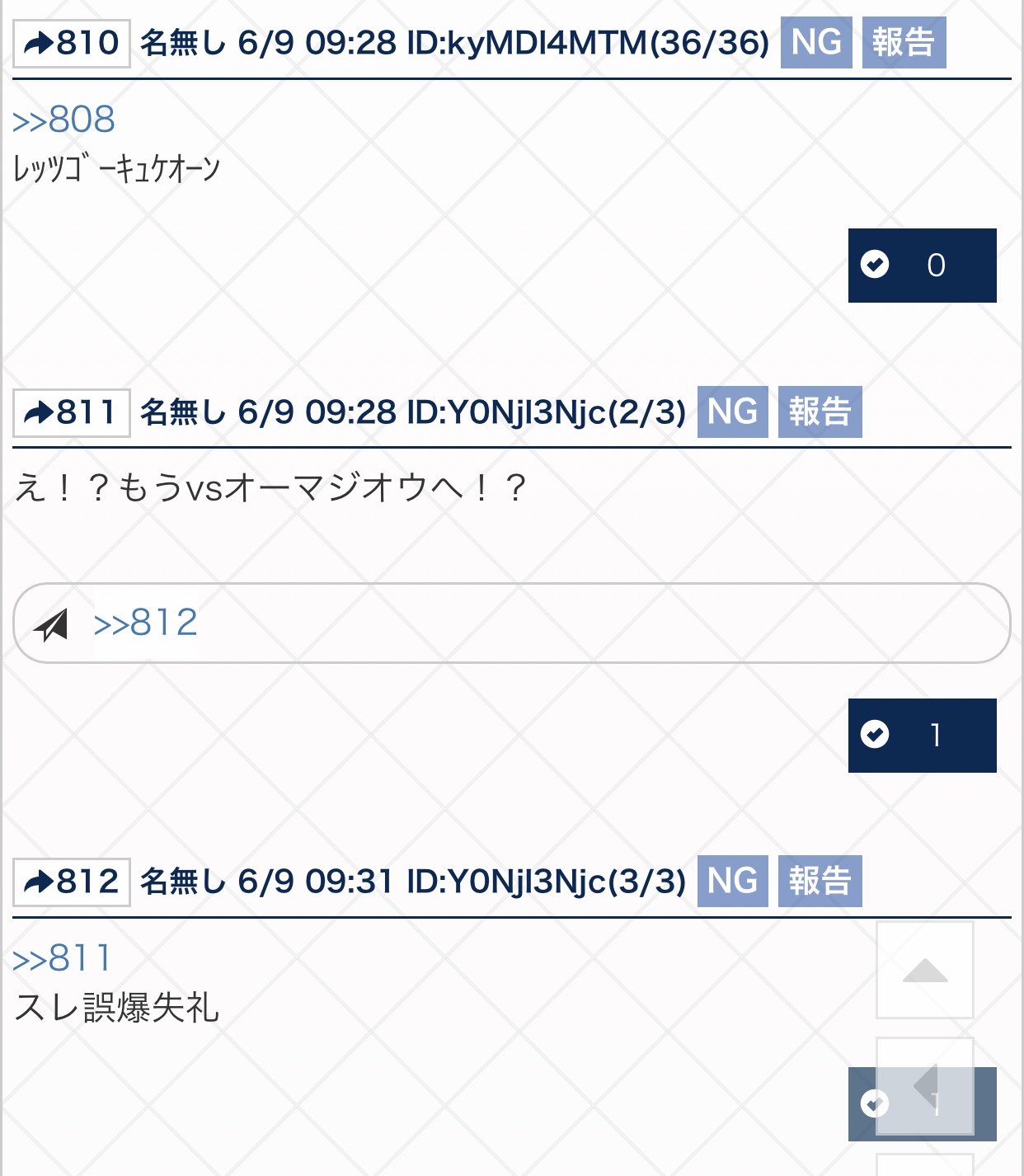Tap NG button on post 812
1024x1176 pixels.
tap(732, 881)
